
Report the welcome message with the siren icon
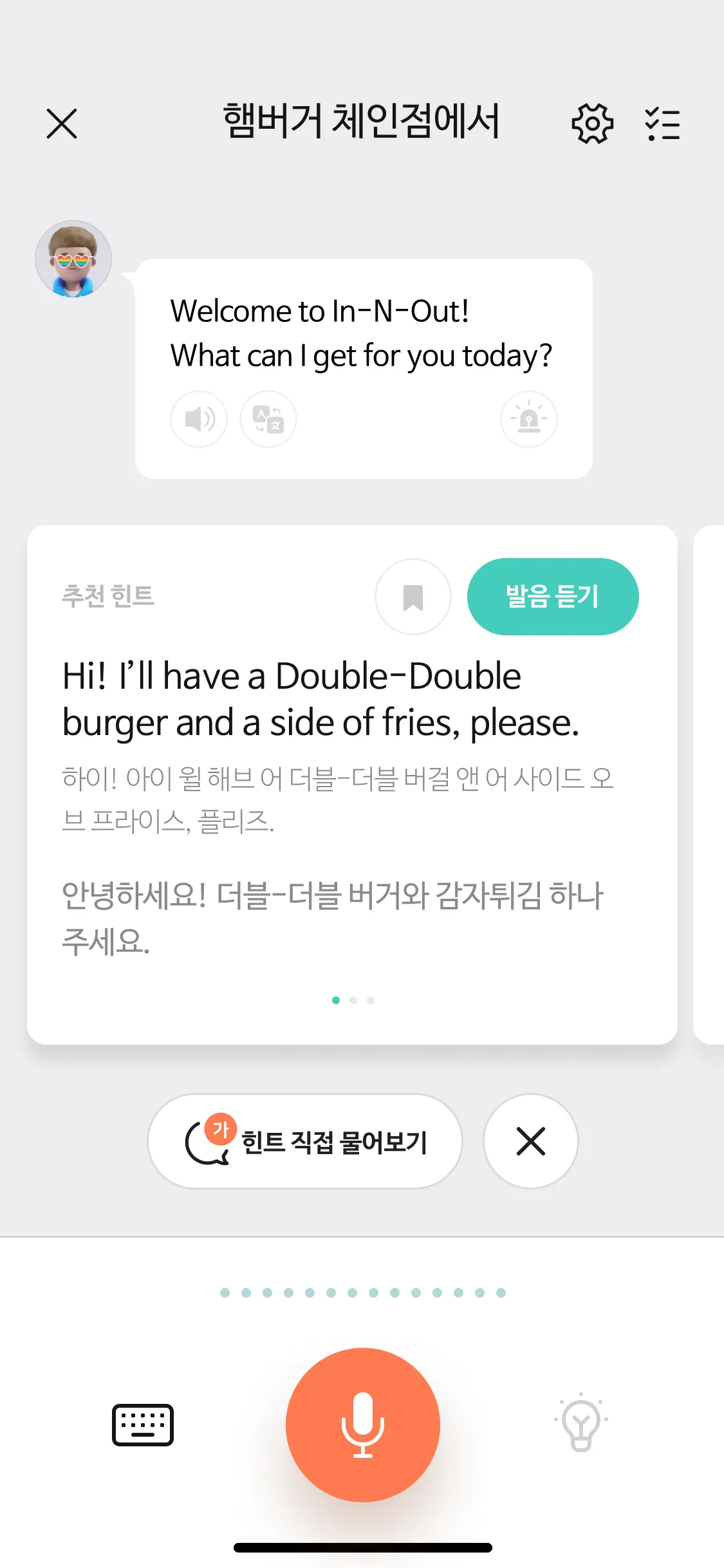point(528,419)
